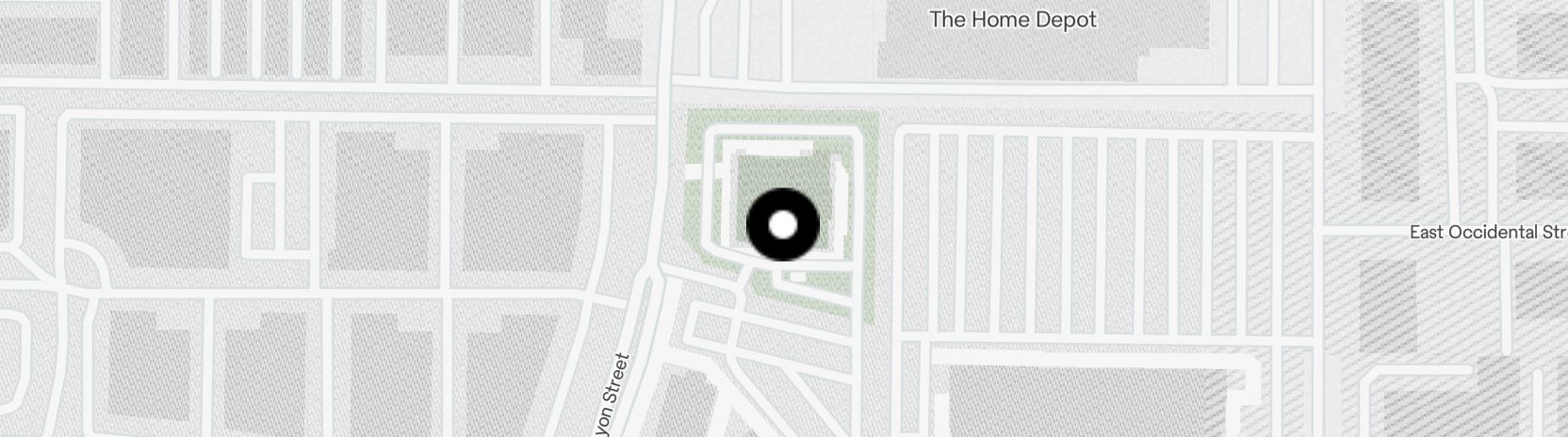The image size is (1568, 437).
Task: Tap the black location marker pin
Action: [782, 225]
